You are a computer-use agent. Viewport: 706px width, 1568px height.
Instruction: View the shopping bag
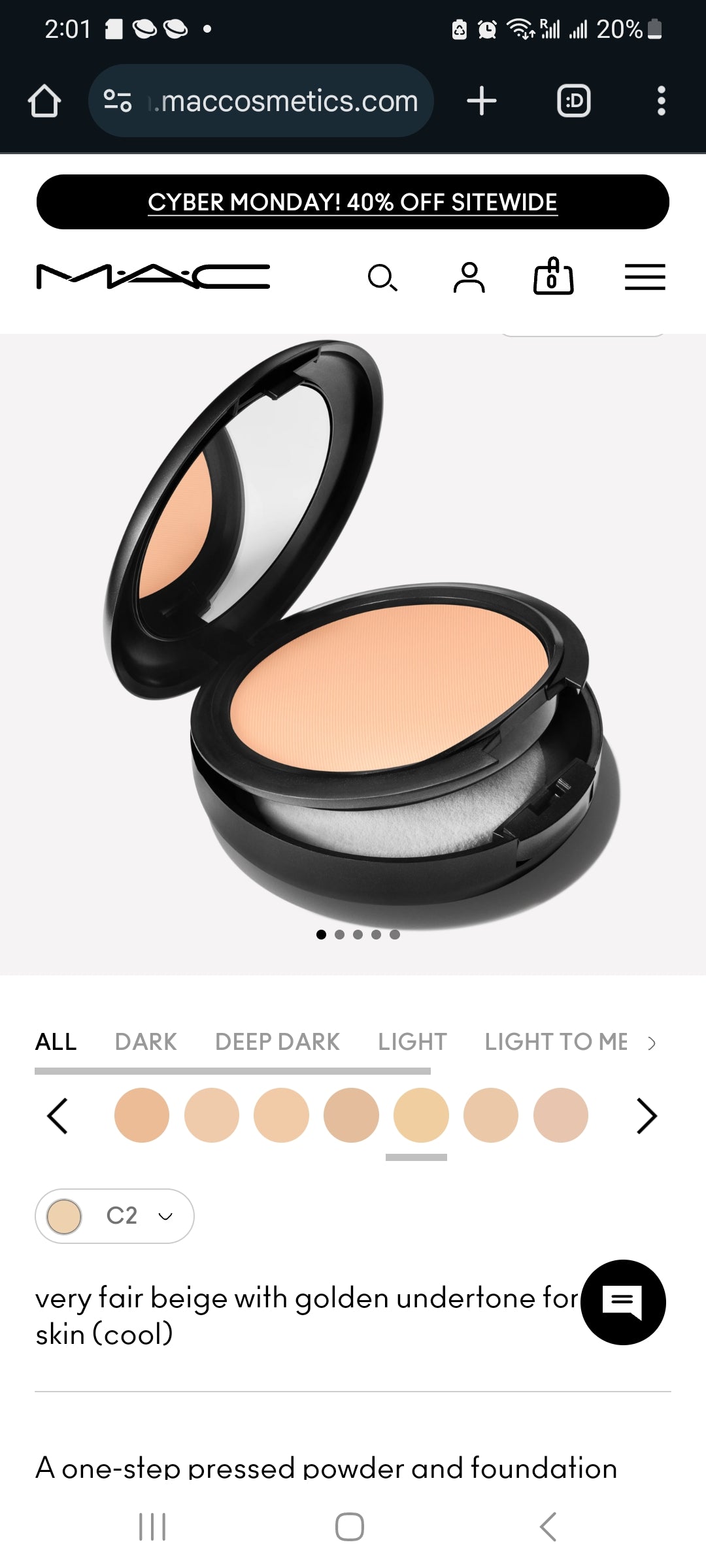pos(553,277)
